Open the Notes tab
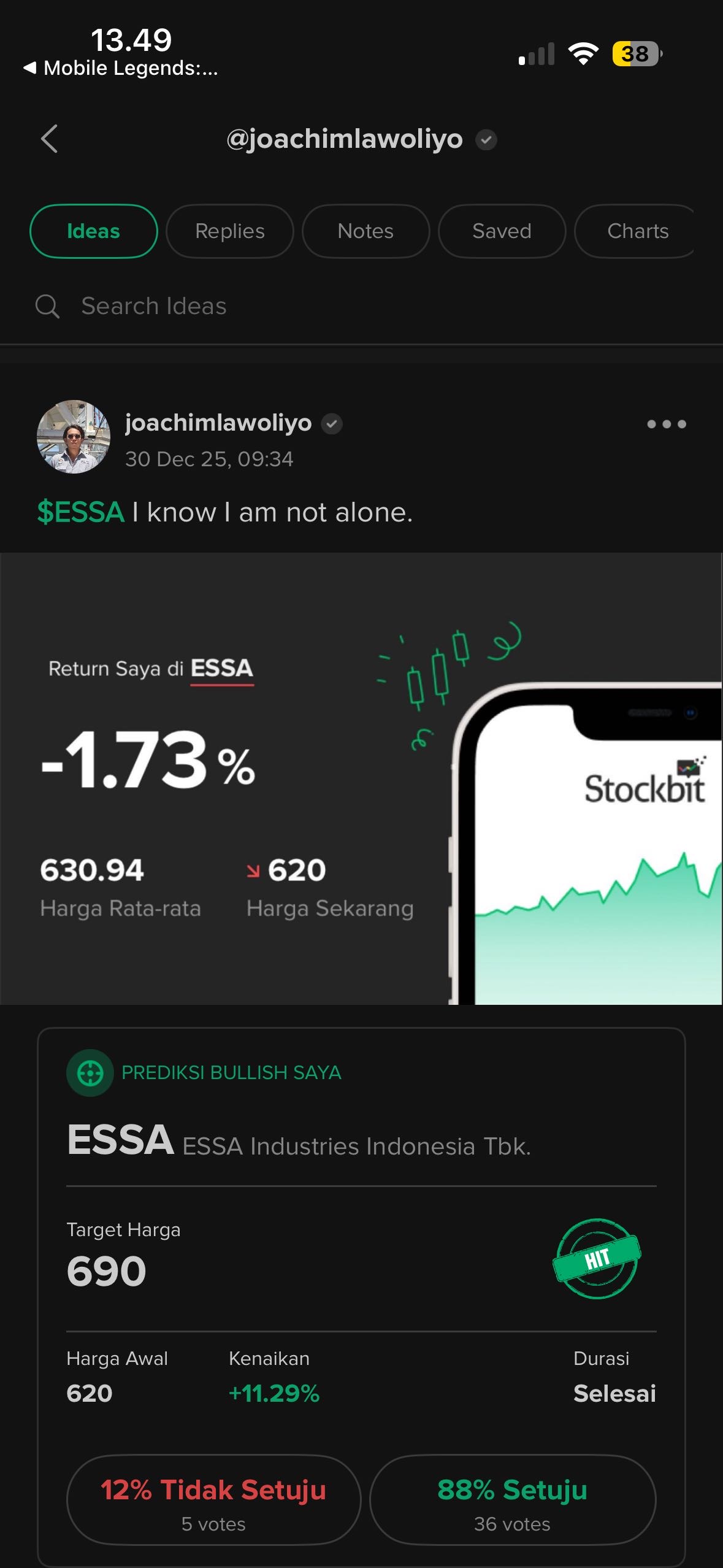The width and height of the screenshot is (723, 1568). pyautogui.click(x=365, y=231)
